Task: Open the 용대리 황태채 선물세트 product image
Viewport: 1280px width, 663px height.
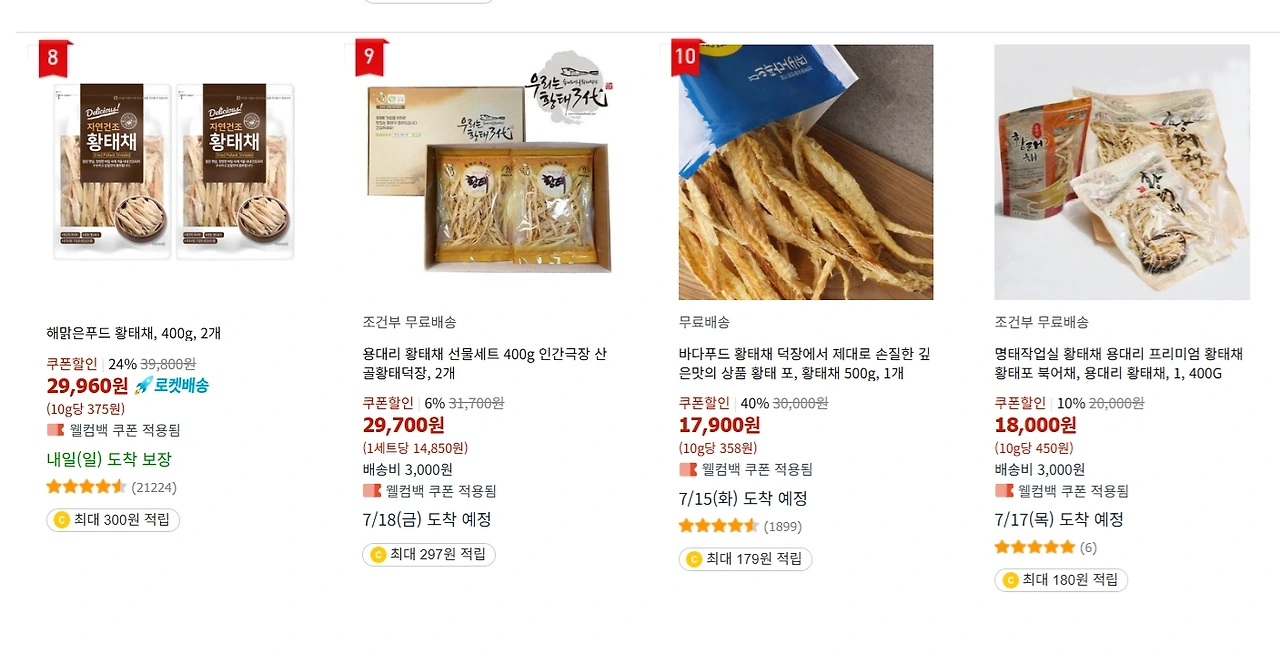Action: [489, 172]
